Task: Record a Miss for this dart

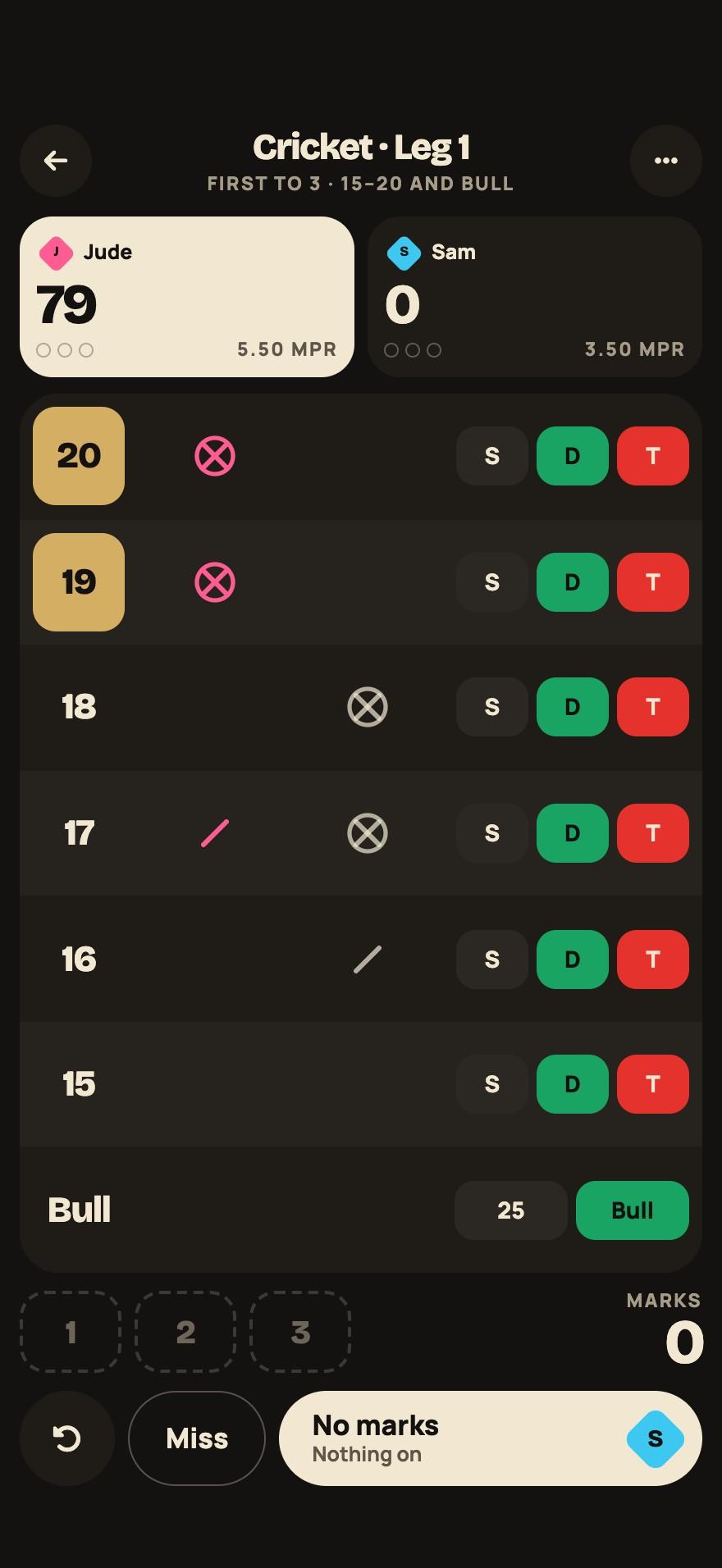Action: coord(197,1438)
